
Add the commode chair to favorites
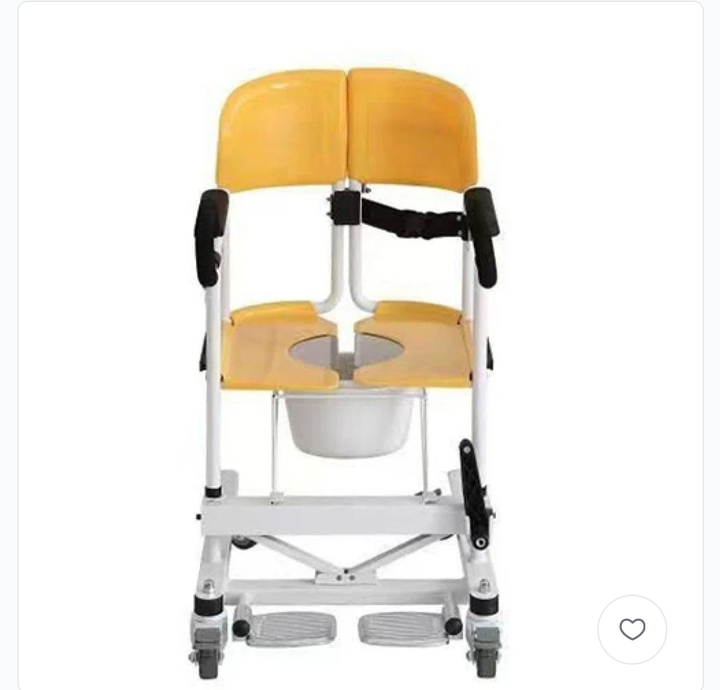point(632,629)
